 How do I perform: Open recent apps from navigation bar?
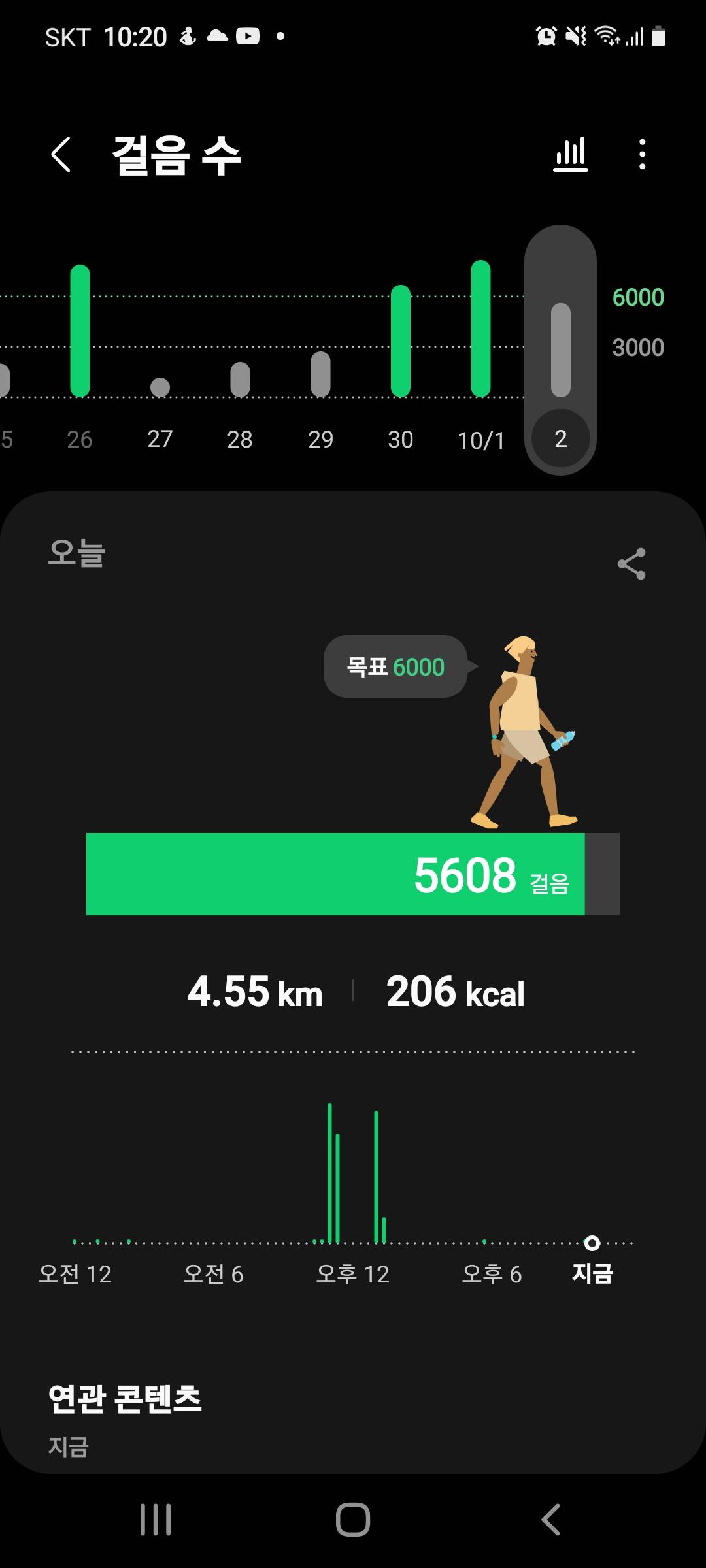[x=156, y=1520]
